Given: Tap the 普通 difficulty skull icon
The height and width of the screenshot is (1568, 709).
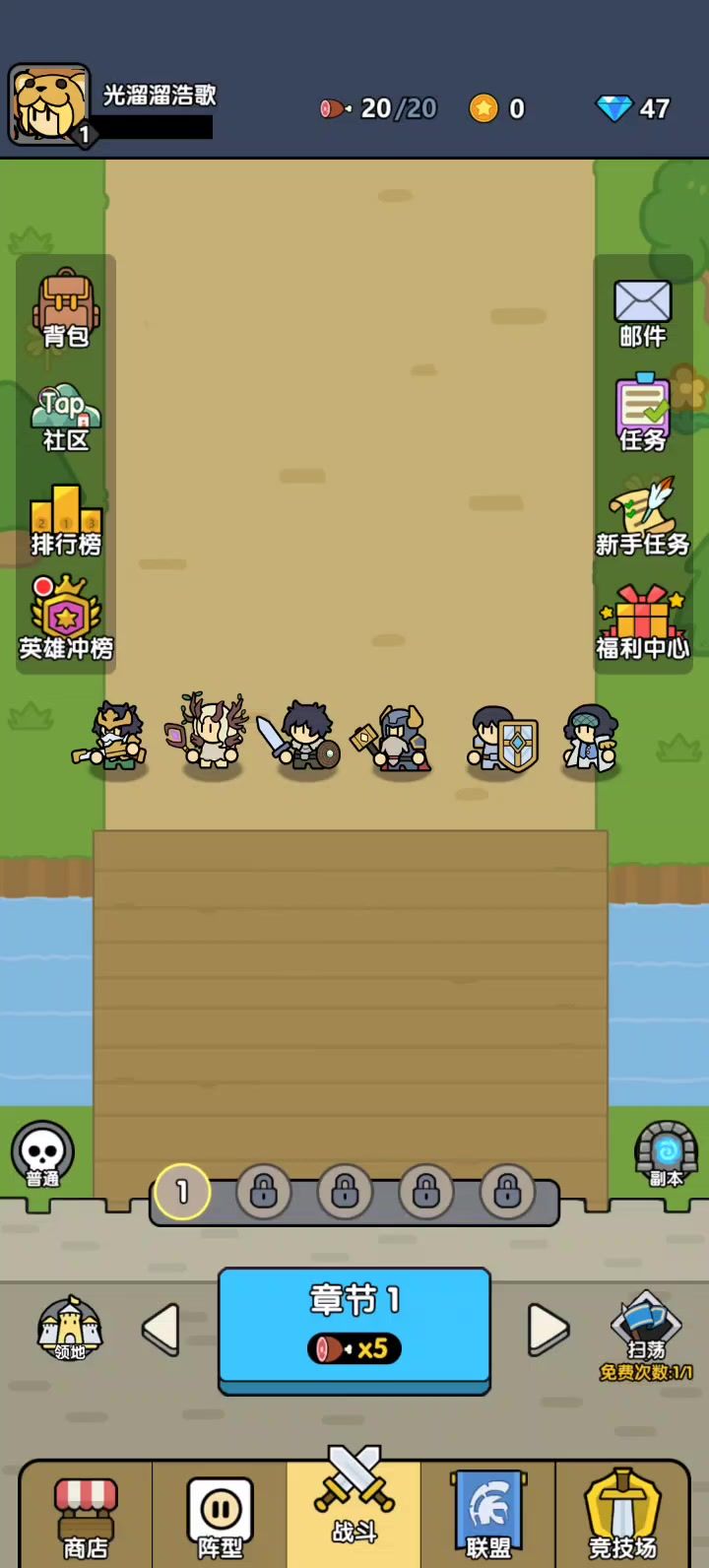Looking at the screenshot, I should [x=42, y=1154].
